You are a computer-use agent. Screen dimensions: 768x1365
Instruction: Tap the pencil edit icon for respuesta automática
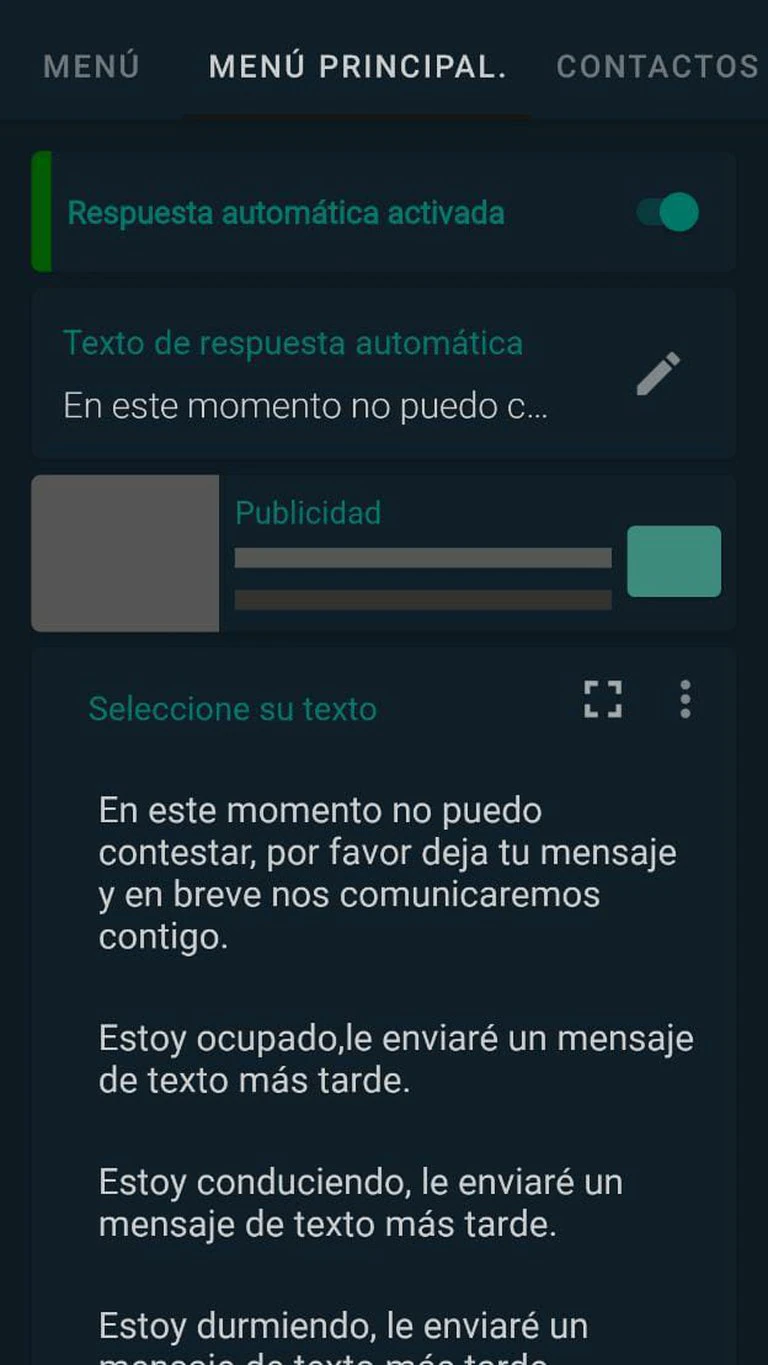click(657, 373)
